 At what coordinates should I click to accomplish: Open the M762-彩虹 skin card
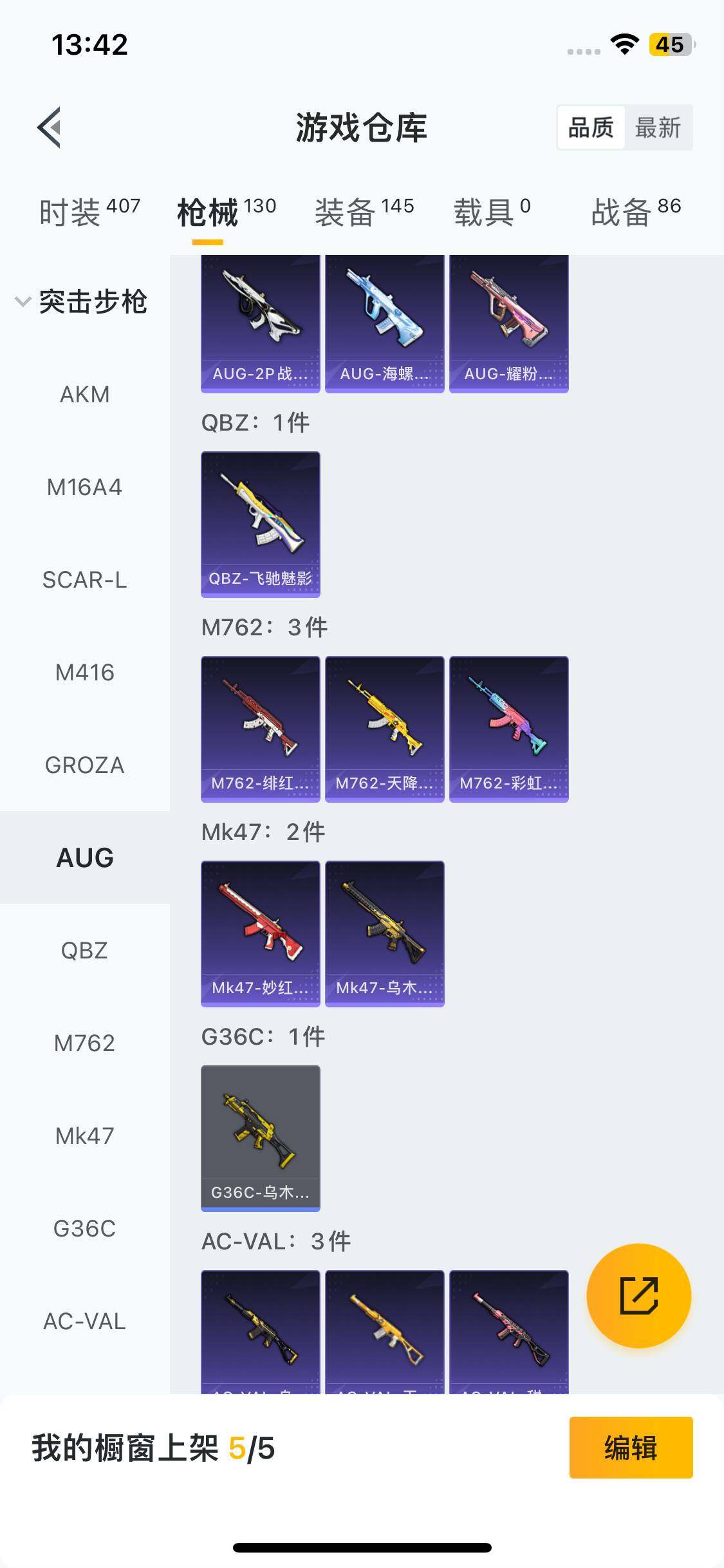point(508,729)
